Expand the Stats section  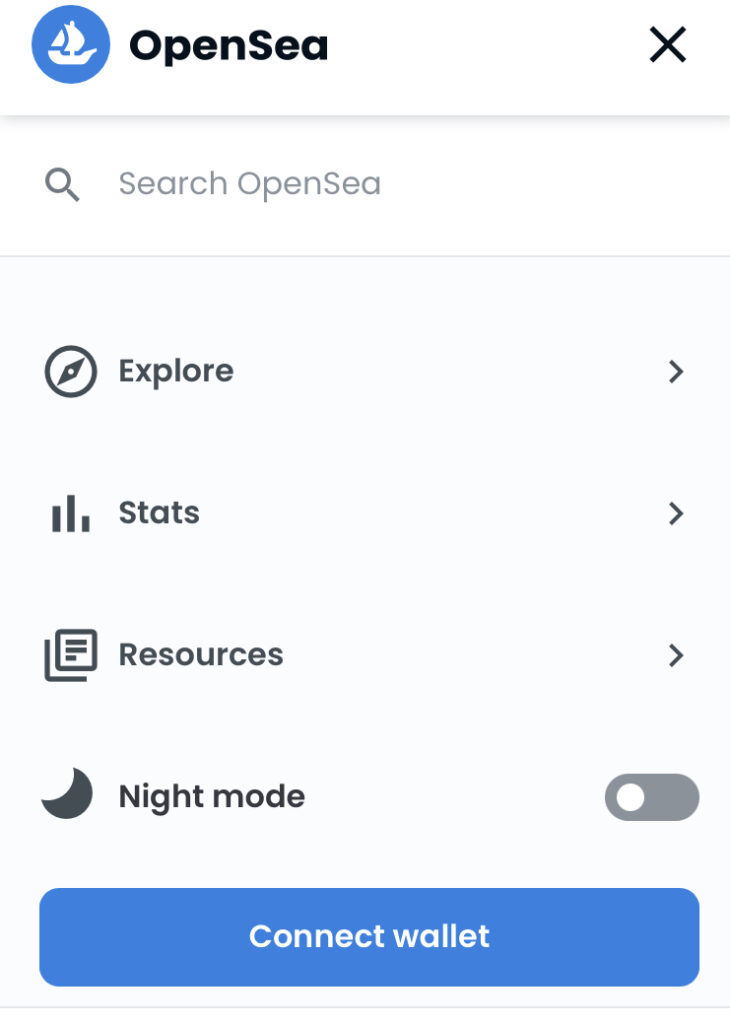point(365,514)
